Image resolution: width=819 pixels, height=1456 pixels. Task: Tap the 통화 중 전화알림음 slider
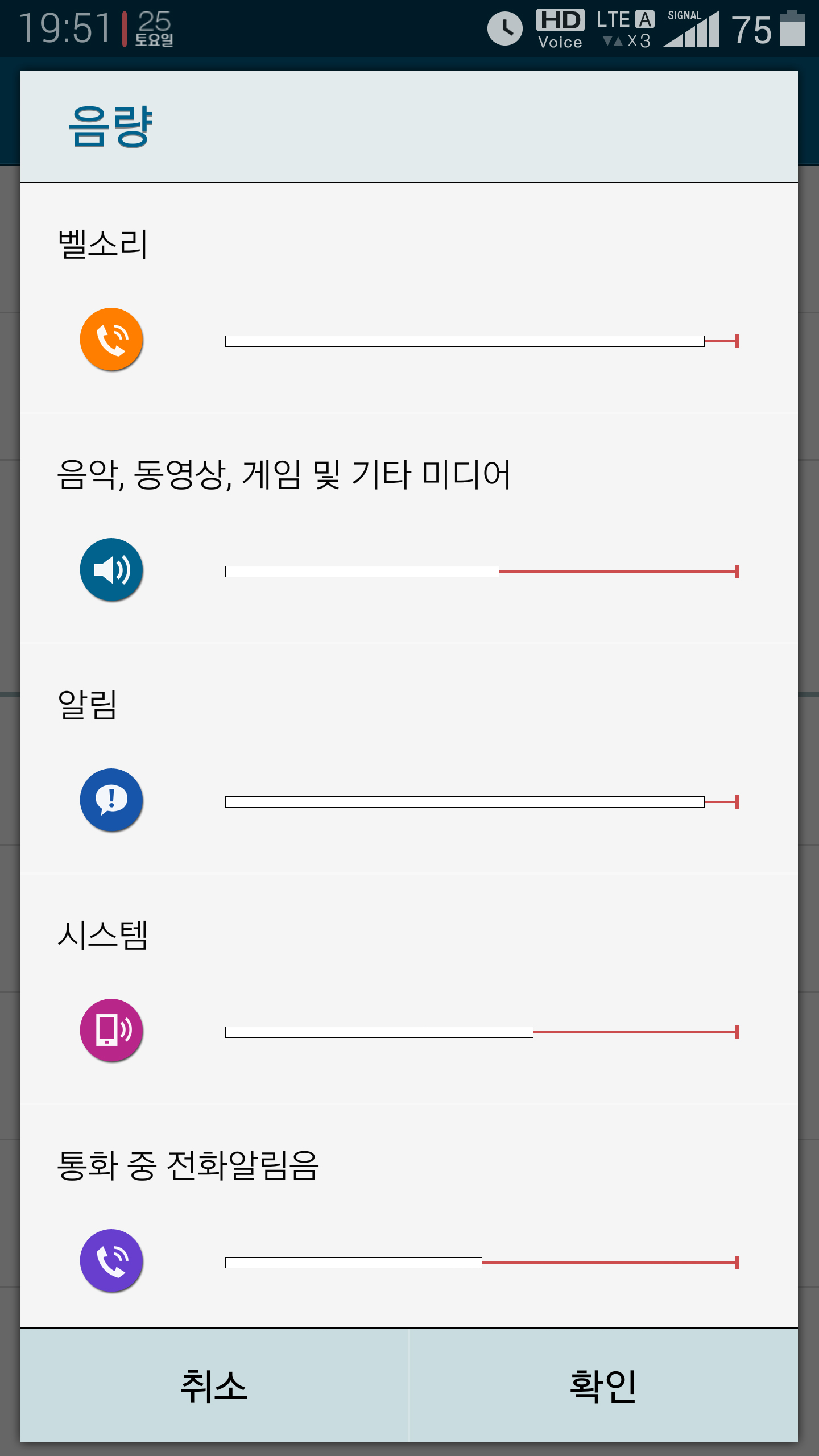[x=481, y=1263]
